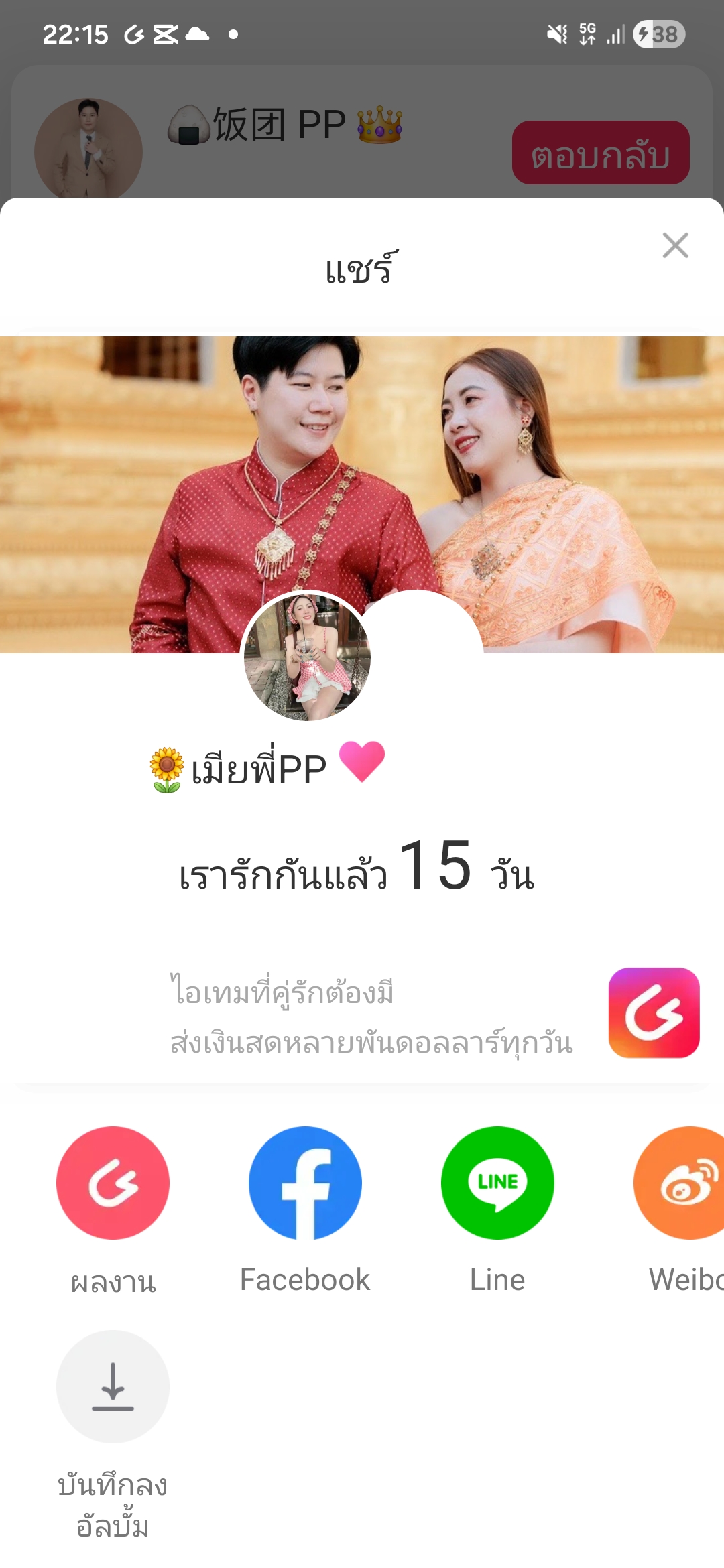Share the card to Facebook
The width and height of the screenshot is (724, 1568).
tap(305, 1183)
